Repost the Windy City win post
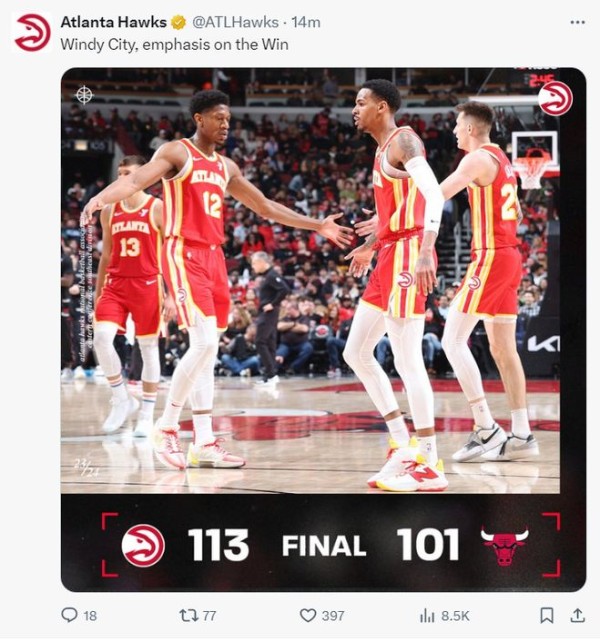The height and width of the screenshot is (641, 600). 187,615
